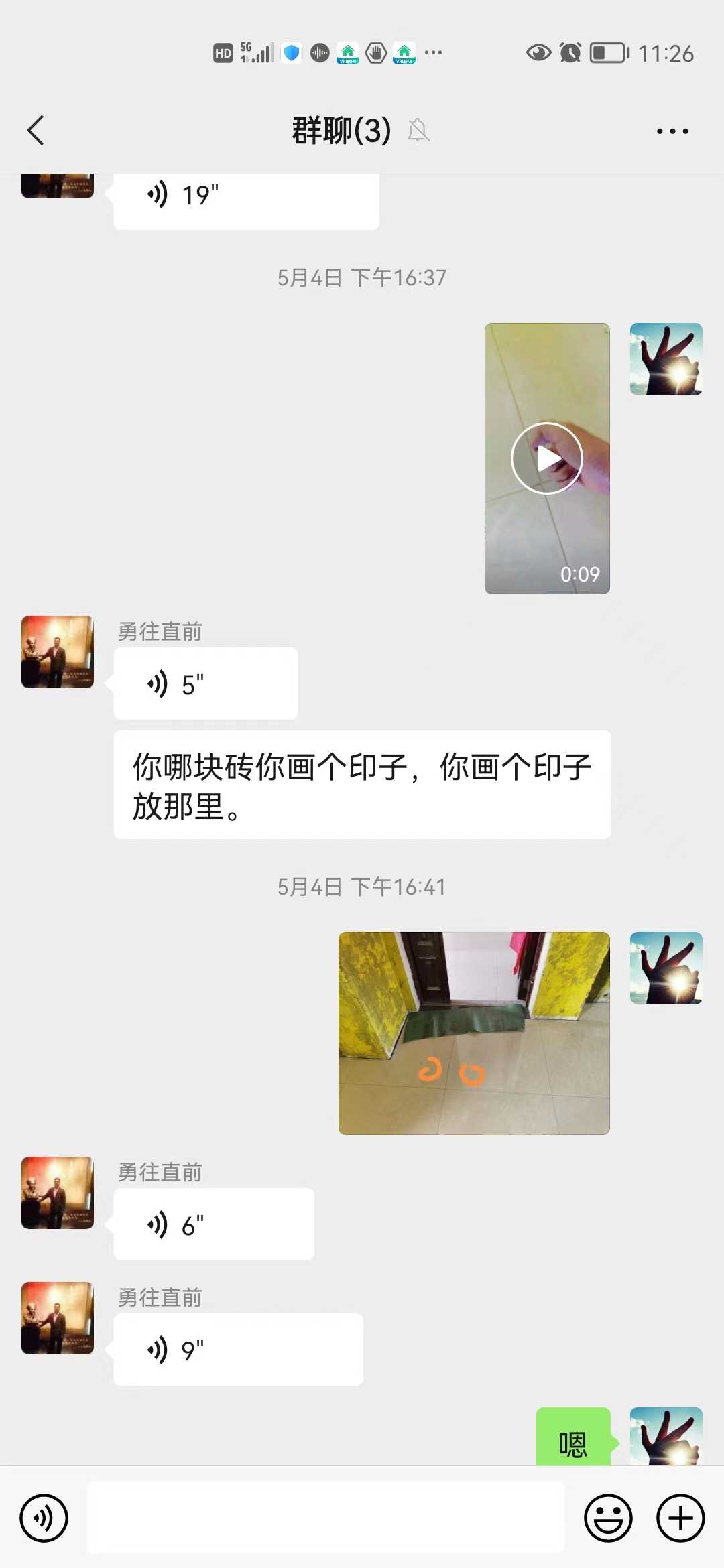724x1568 pixels.
Task: Switch to voice input mode
Action: [44, 1518]
